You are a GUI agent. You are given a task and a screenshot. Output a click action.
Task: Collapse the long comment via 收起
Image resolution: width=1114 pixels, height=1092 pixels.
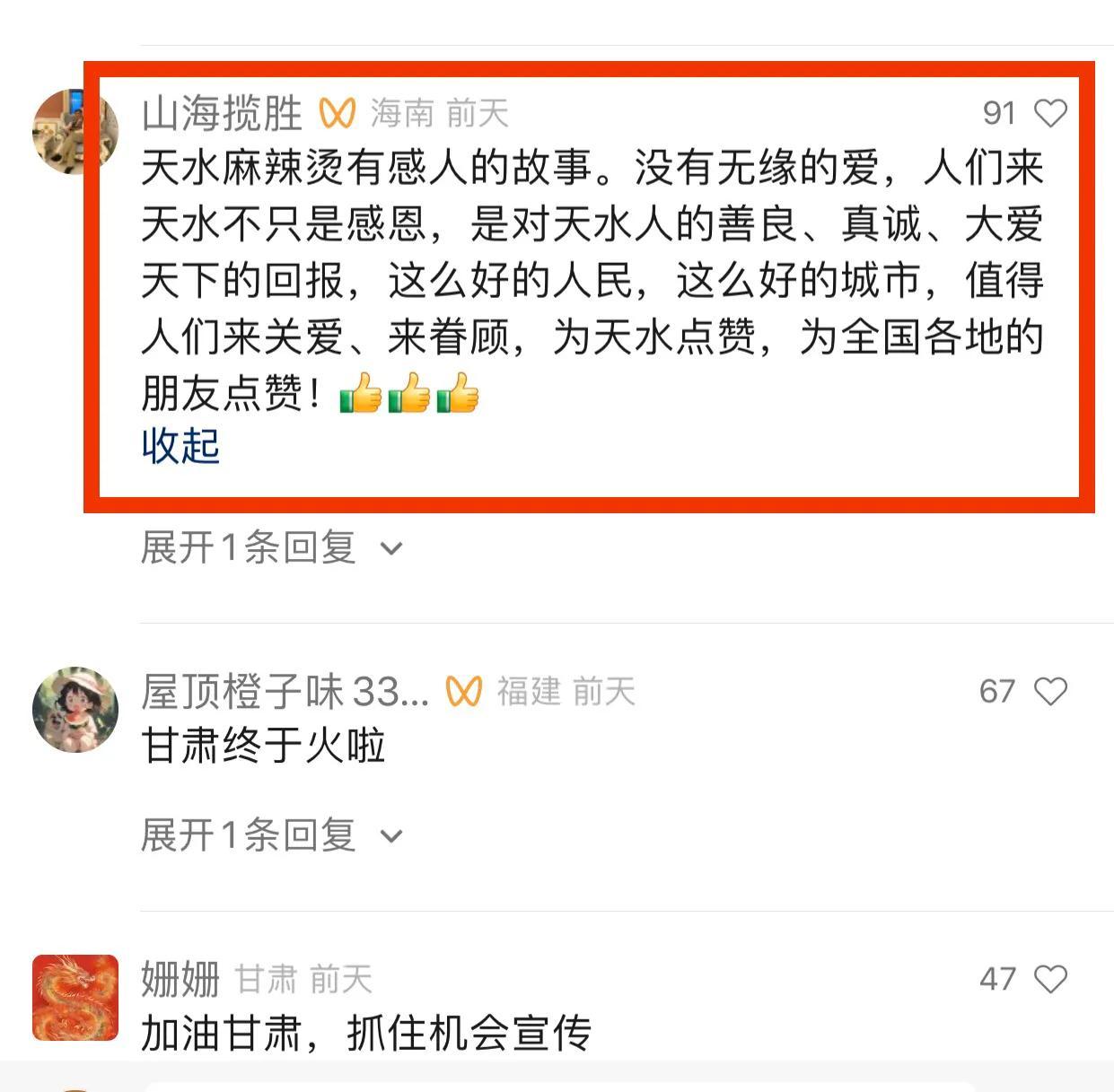pyautogui.click(x=180, y=446)
